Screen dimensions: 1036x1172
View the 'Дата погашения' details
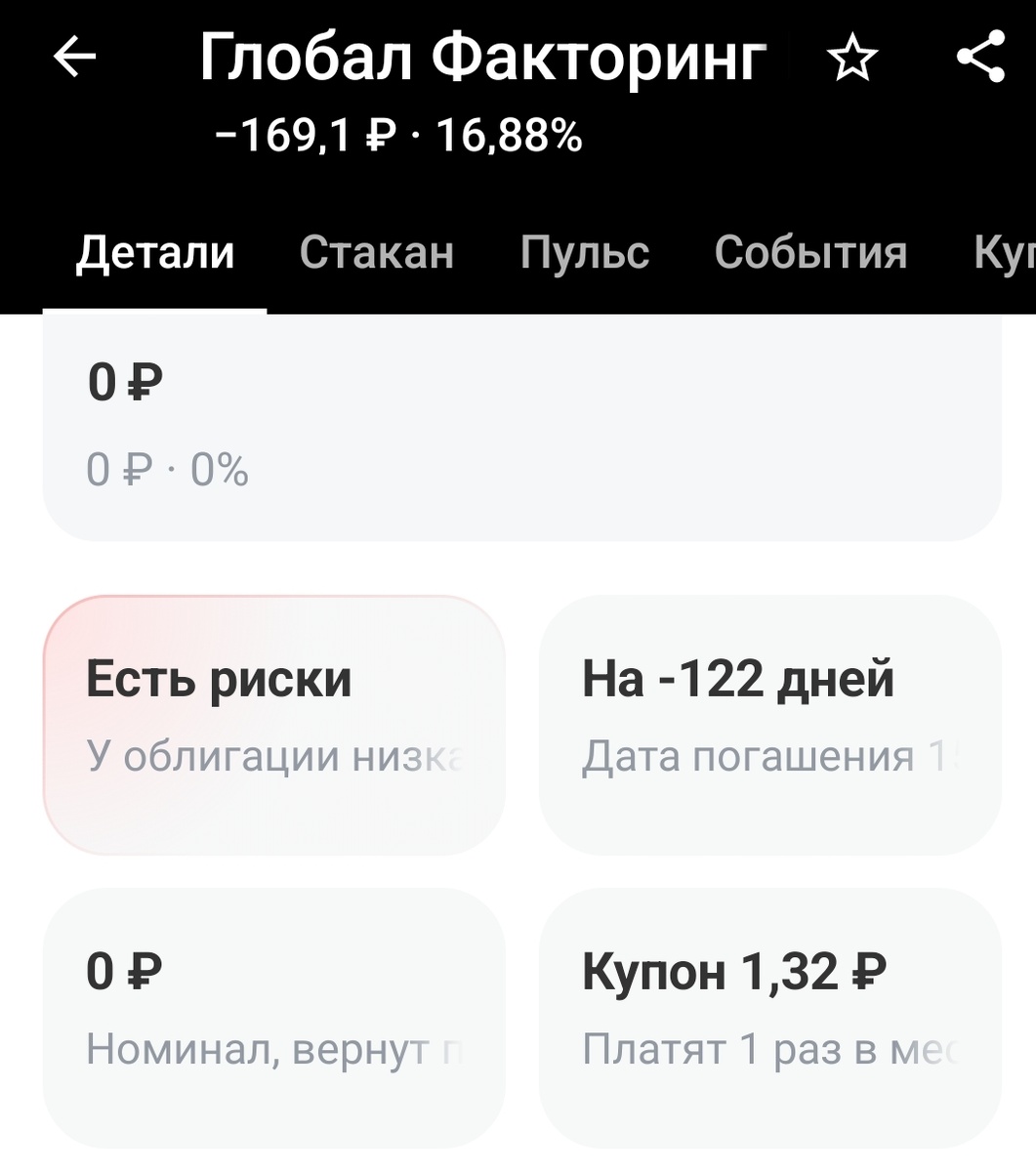point(771,757)
